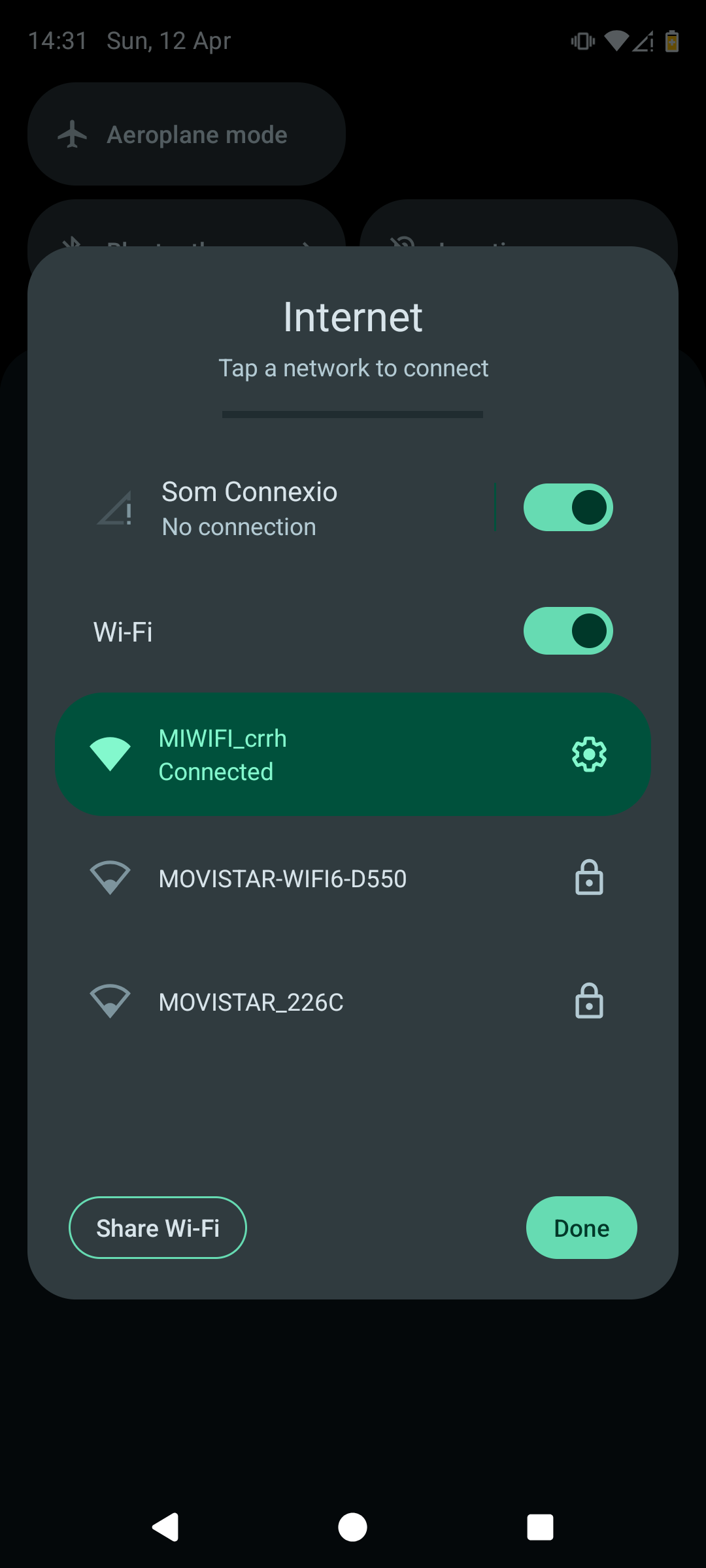Tap the back triangle in the navigation bar
The height and width of the screenshot is (1568, 706).
[165, 1527]
